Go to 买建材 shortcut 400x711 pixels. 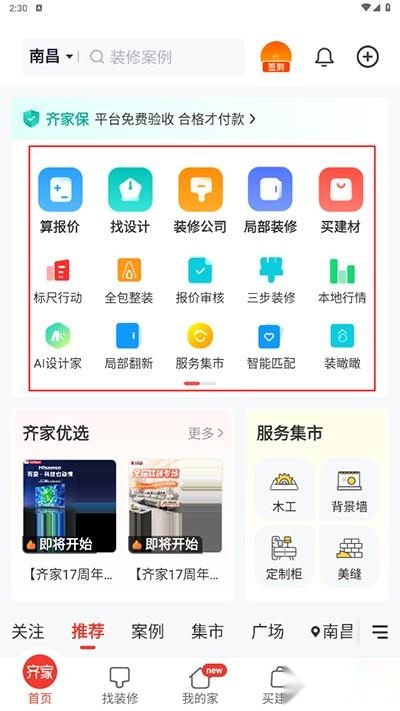point(341,201)
